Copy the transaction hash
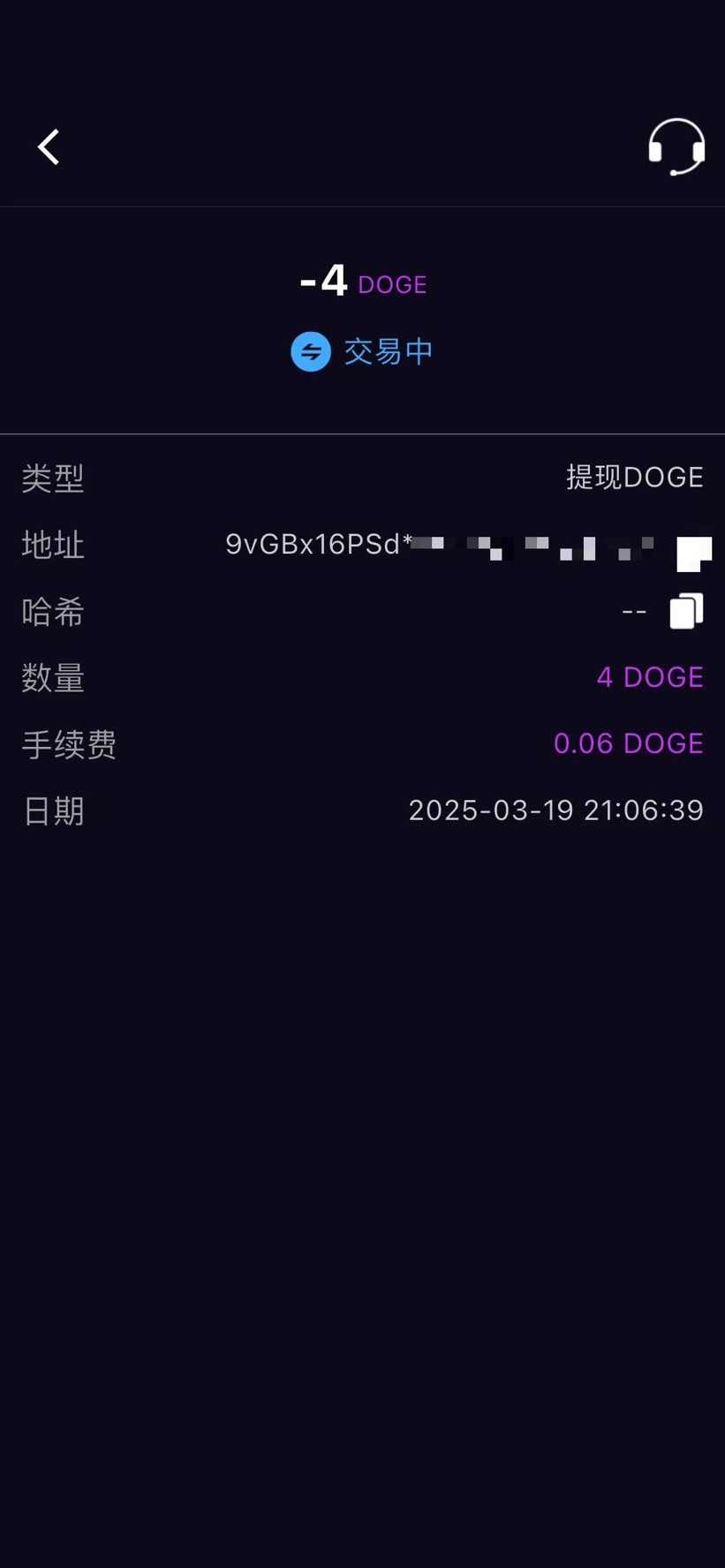Viewport: 725px width, 1568px height. pos(686,611)
